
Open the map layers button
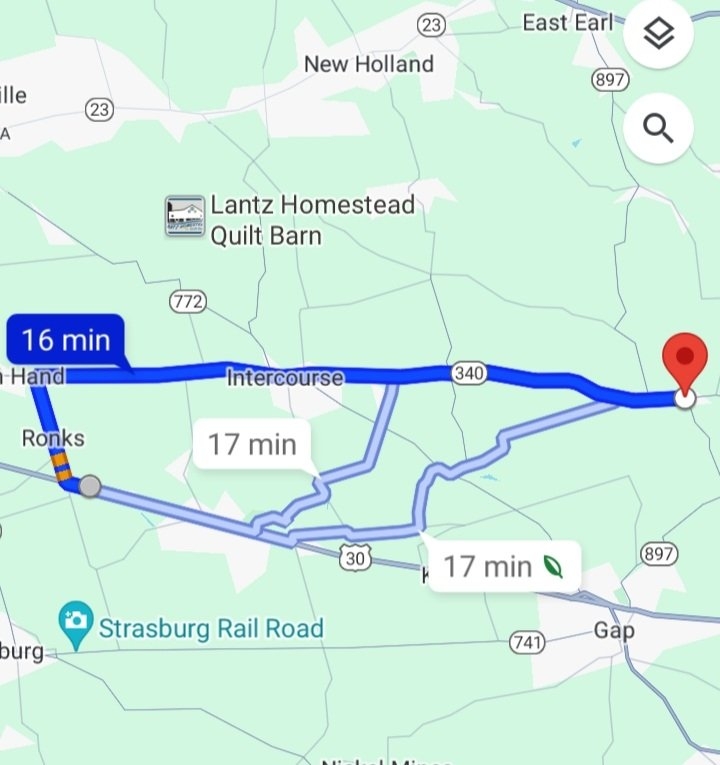(x=658, y=35)
